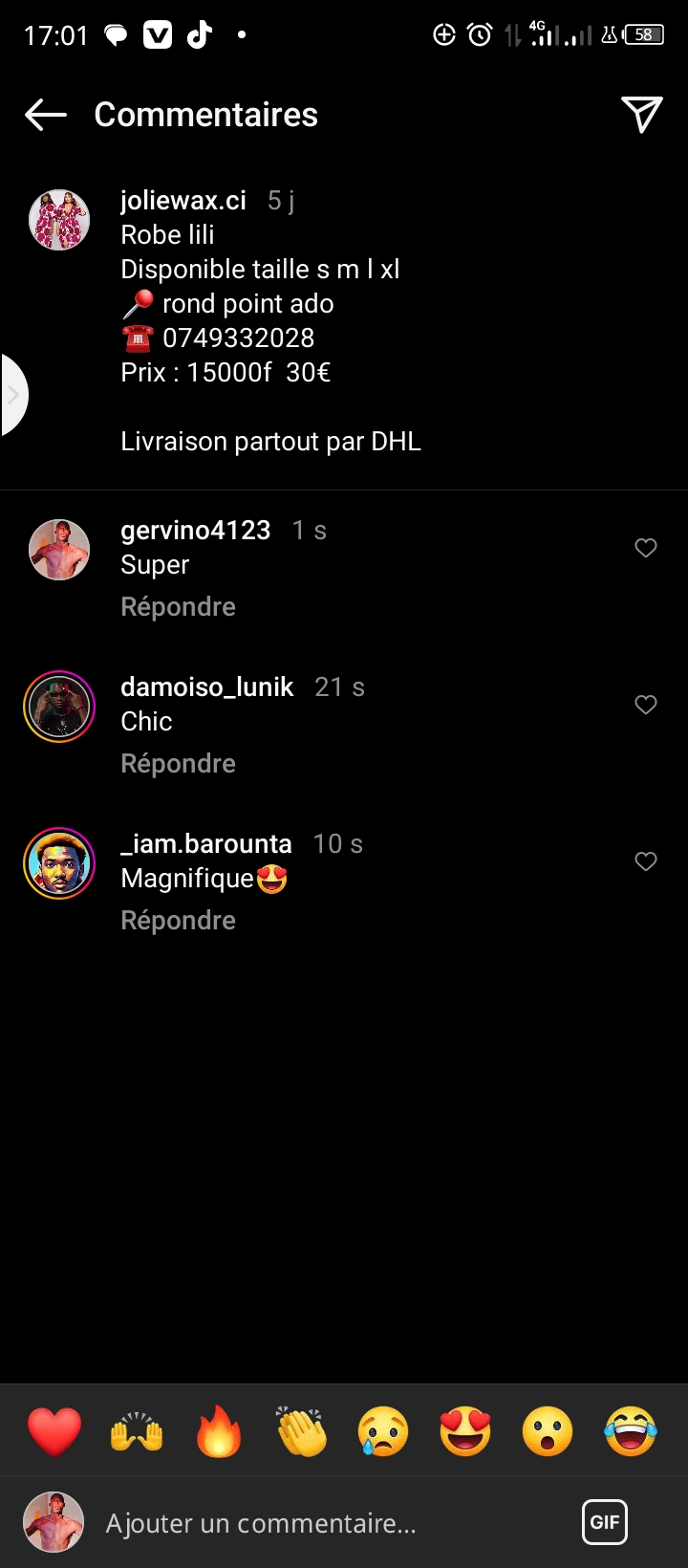The image size is (688, 1568).
Task: Insert the laughing with tears emoji
Action: 631,1431
